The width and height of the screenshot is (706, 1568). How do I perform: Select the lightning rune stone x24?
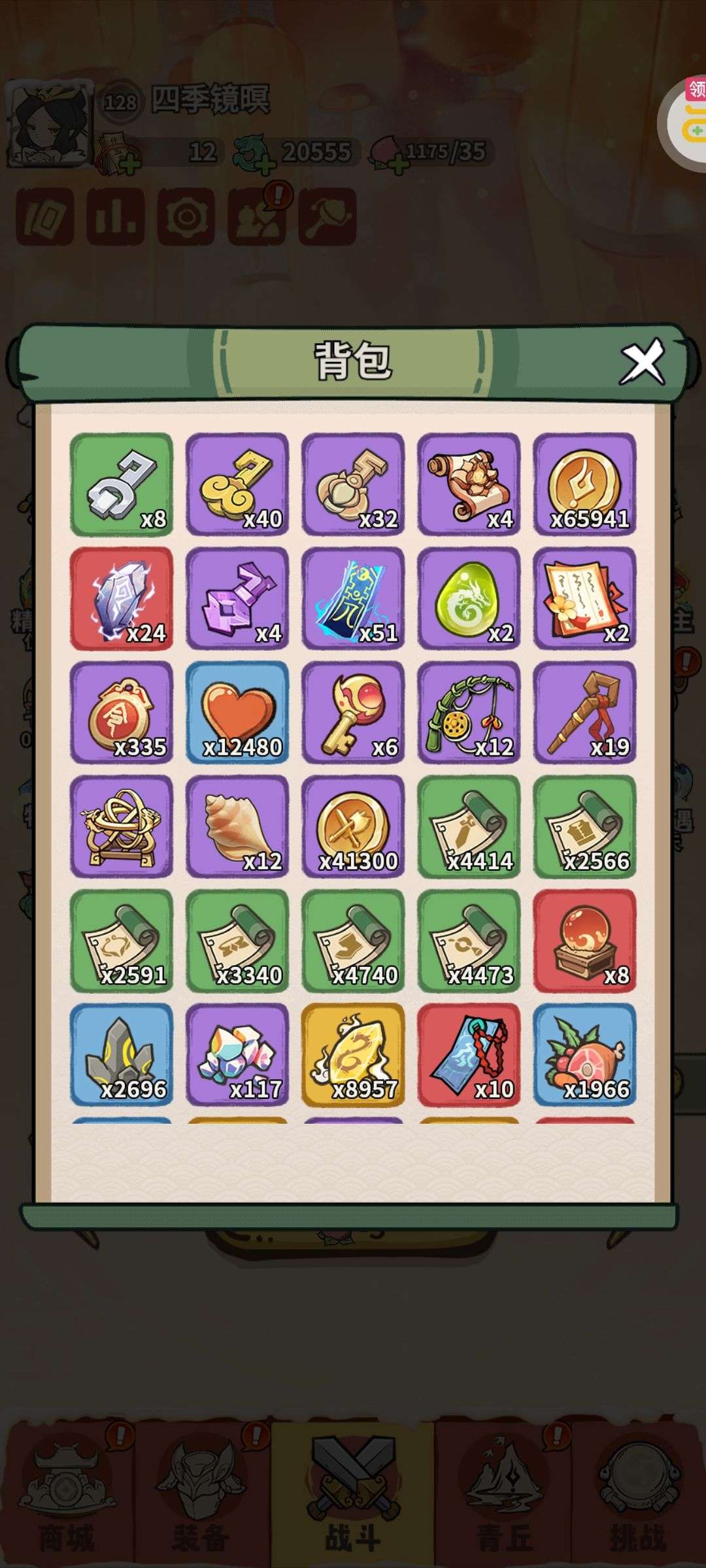pos(122,598)
